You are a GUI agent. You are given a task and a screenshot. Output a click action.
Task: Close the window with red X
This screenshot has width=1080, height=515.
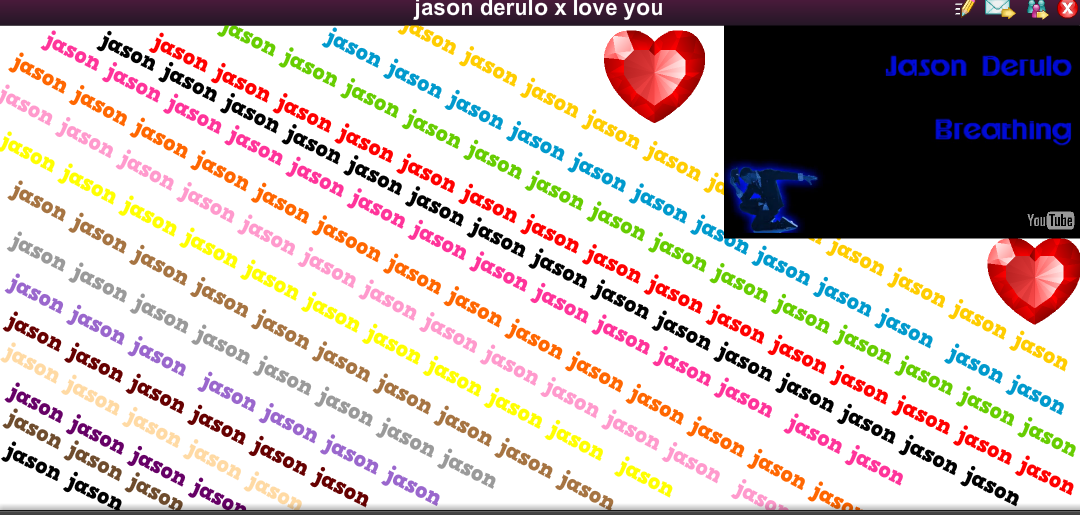click(1067, 9)
